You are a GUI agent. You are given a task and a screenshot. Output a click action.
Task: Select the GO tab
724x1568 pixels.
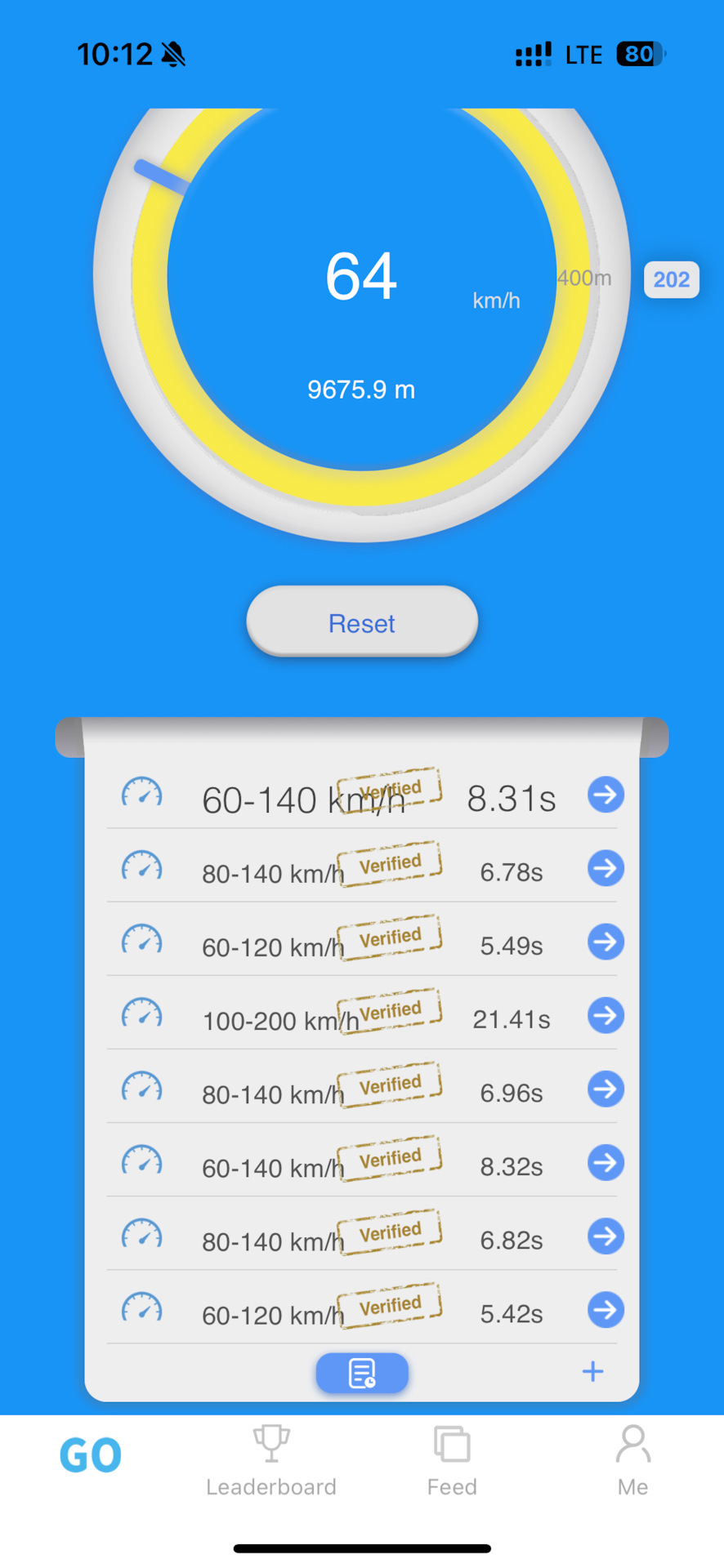(91, 1455)
